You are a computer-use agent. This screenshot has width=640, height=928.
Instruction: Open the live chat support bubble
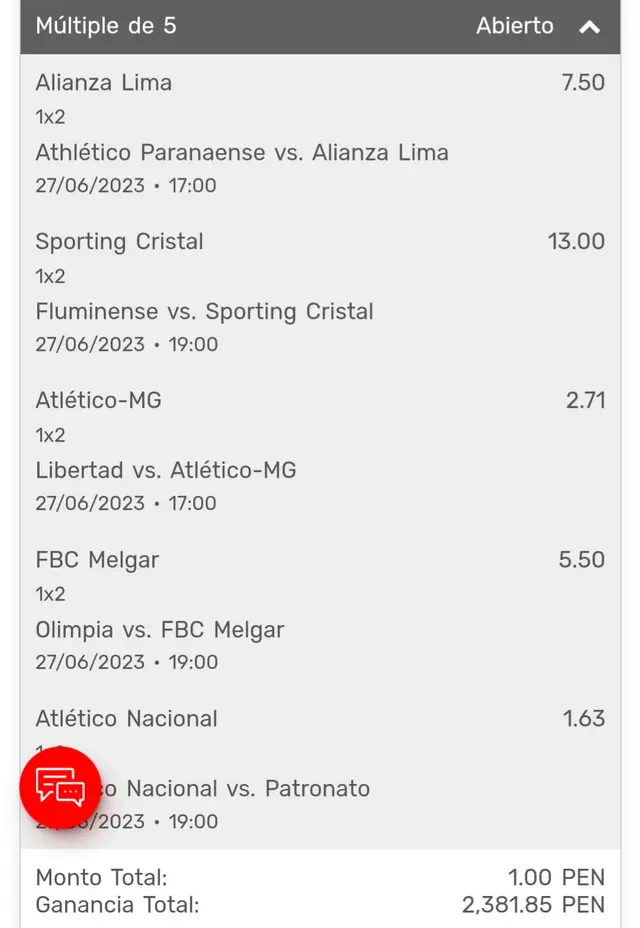(x=60, y=788)
